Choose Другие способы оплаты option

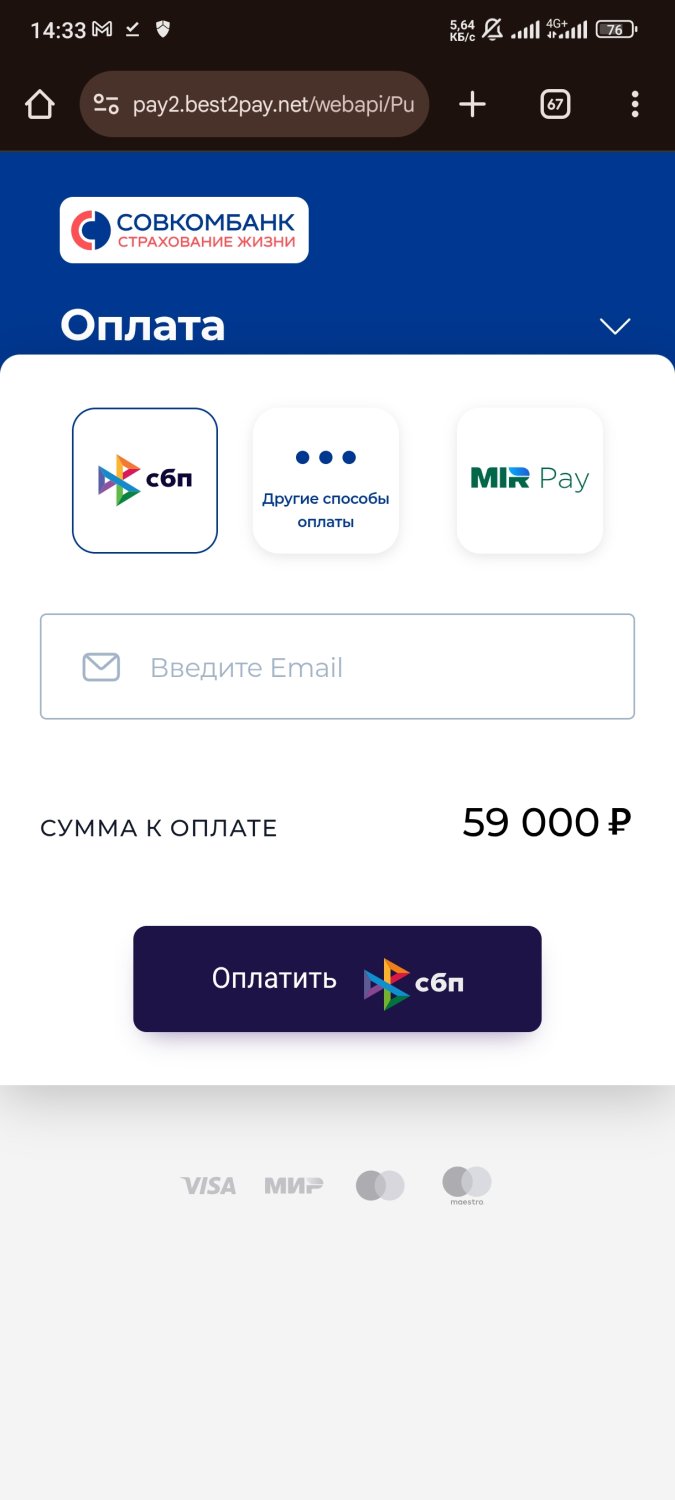coord(326,480)
